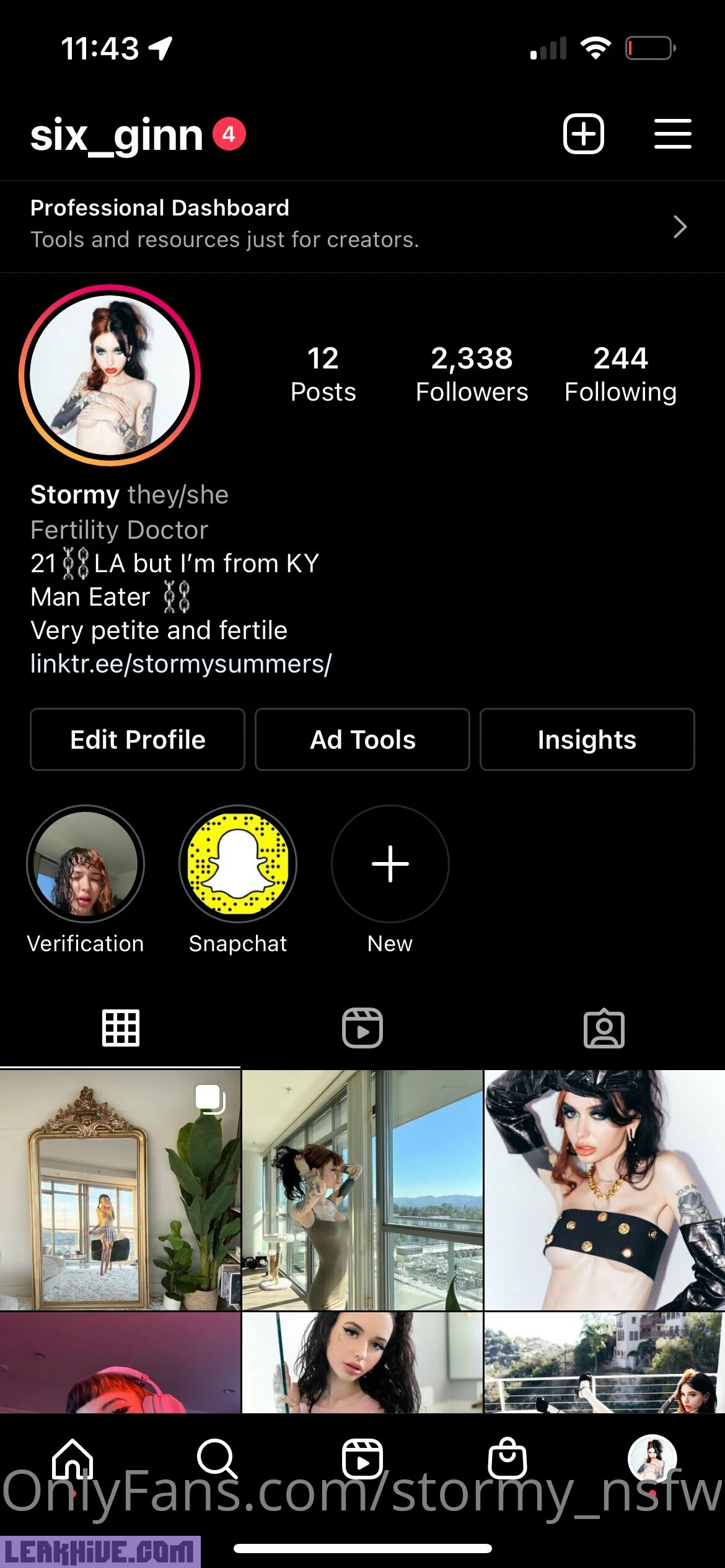Open the Following list

[620, 374]
